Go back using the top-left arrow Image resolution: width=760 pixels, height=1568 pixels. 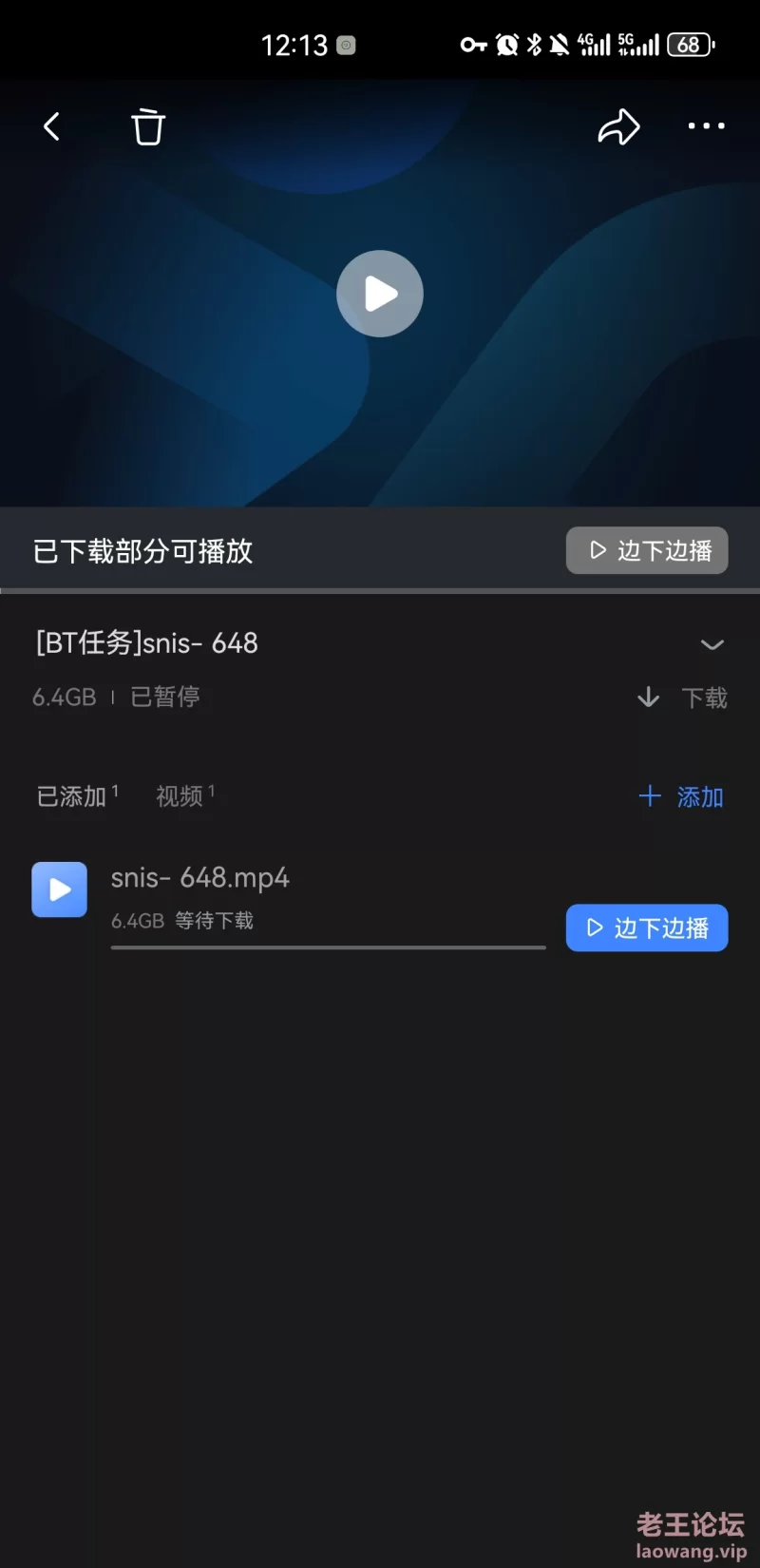click(x=52, y=126)
